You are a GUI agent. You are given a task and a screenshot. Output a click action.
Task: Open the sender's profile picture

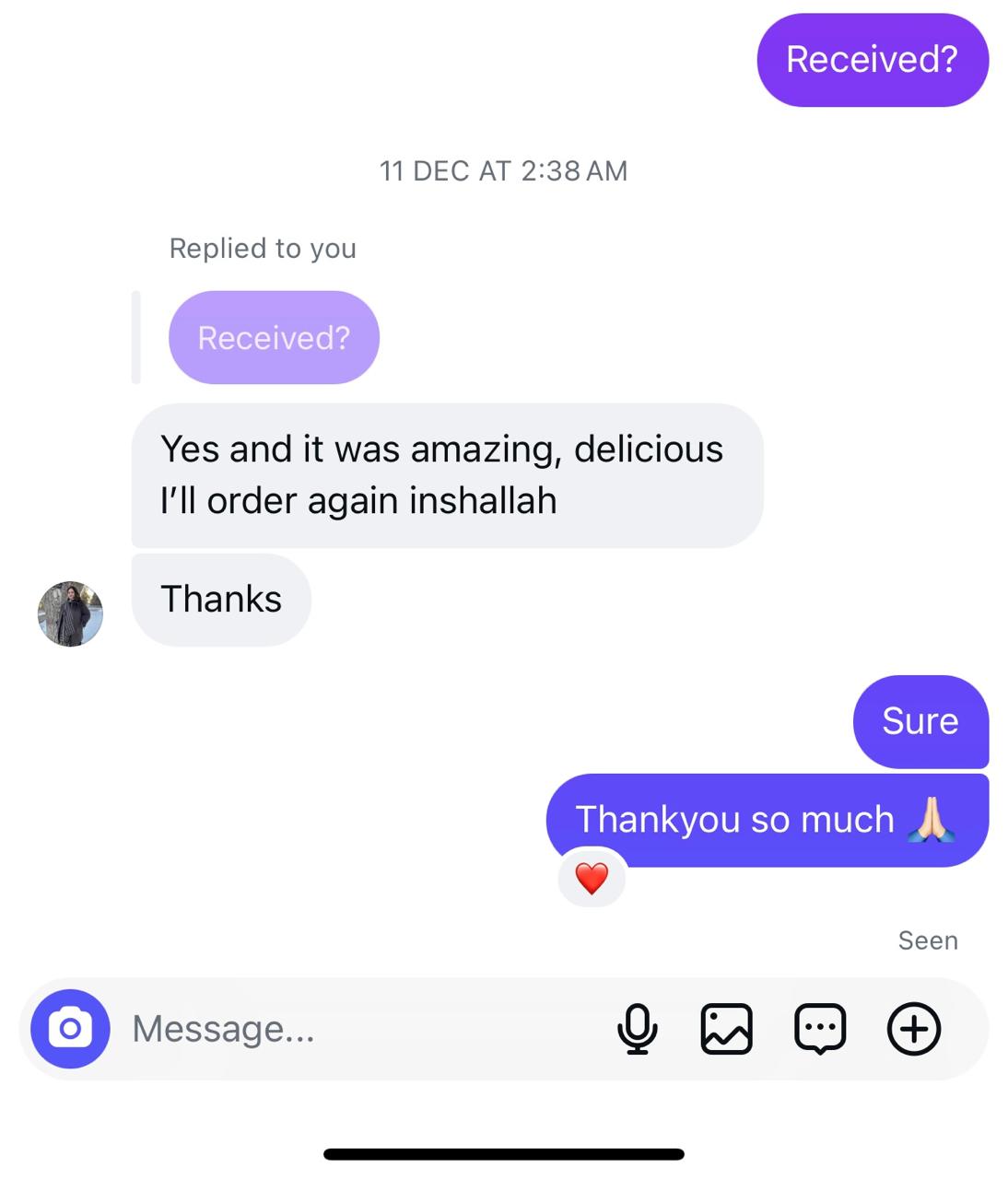[70, 614]
